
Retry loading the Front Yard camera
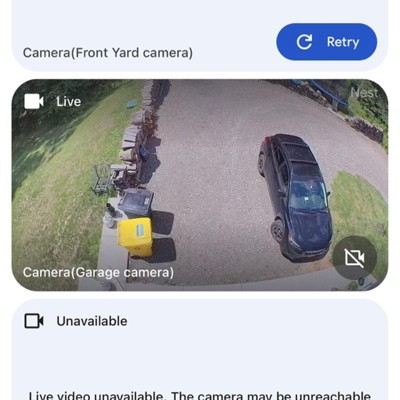[x=326, y=42]
